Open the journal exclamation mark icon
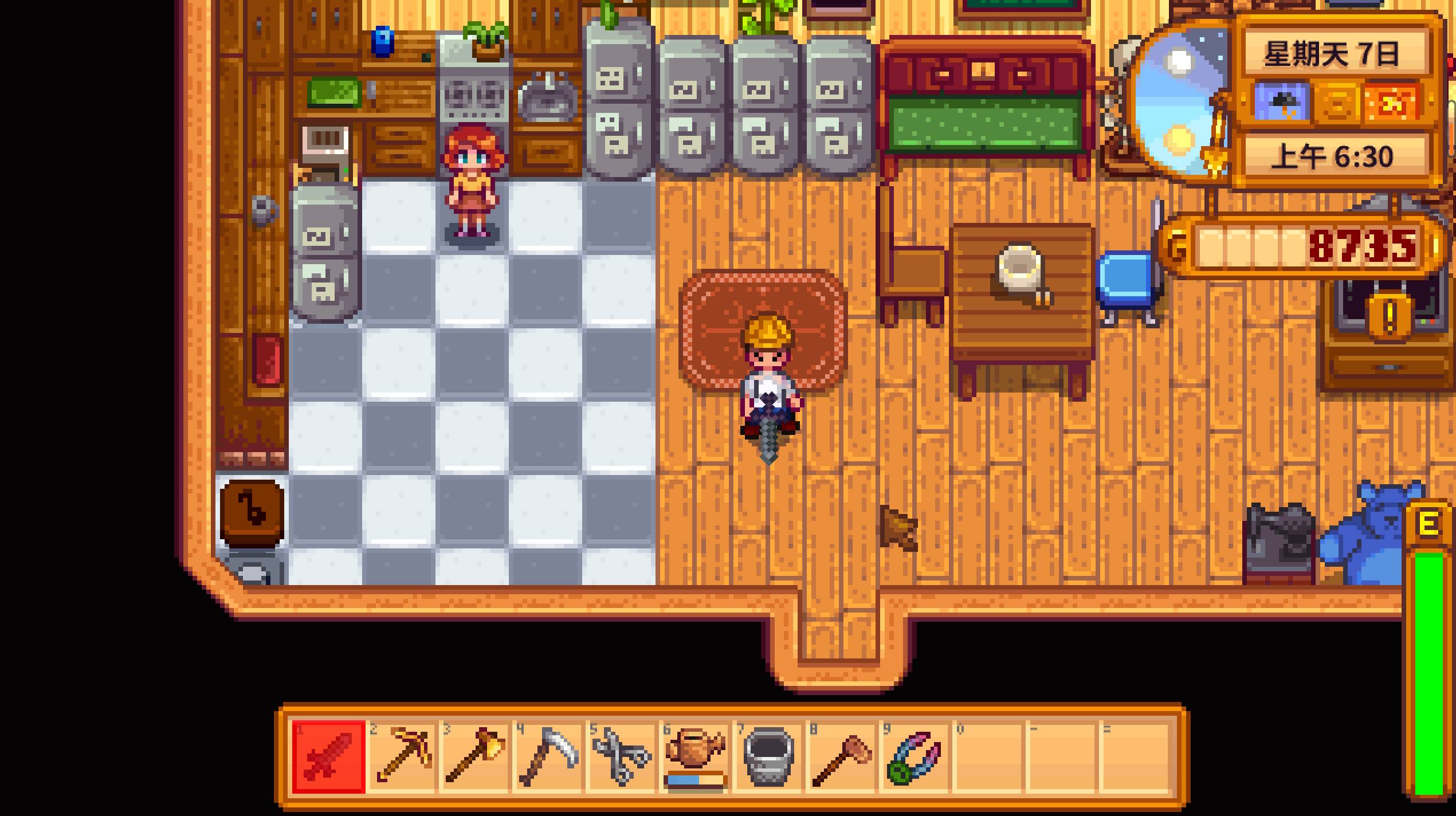 (x=1388, y=316)
